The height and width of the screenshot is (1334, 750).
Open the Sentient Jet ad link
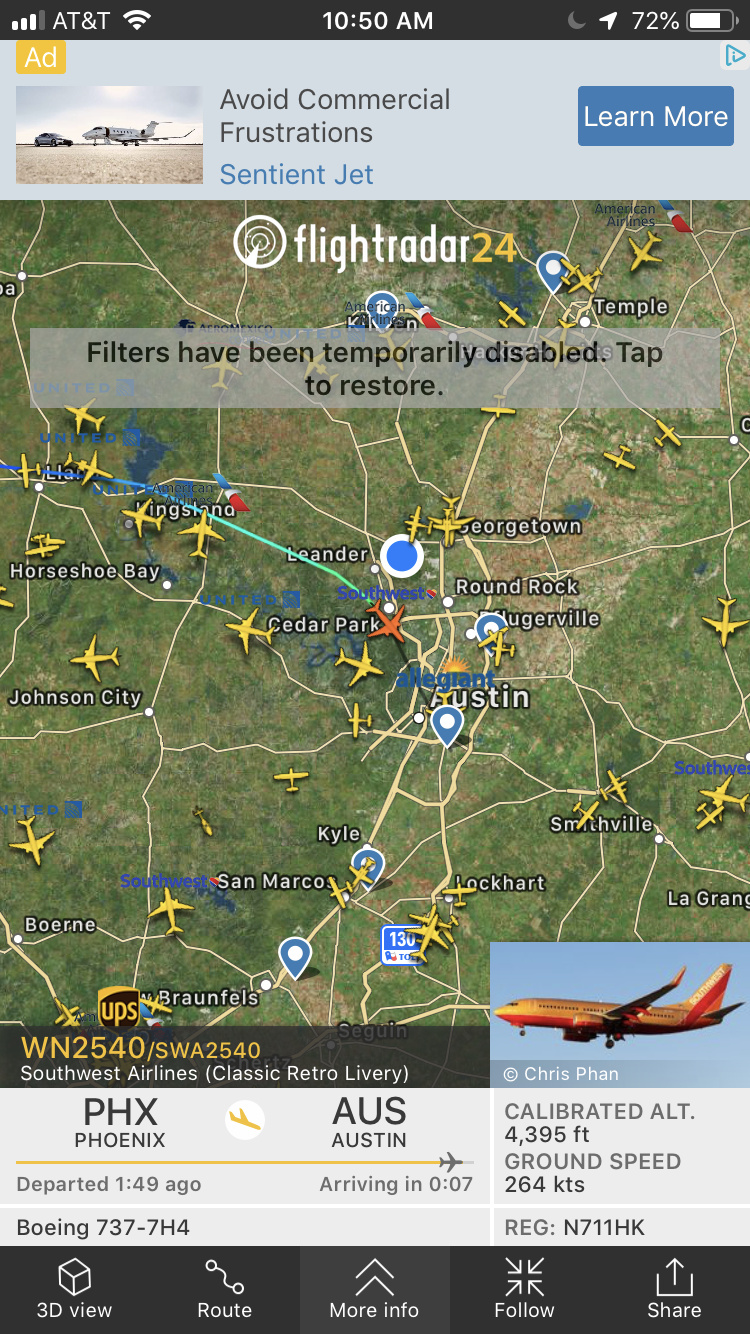coord(296,174)
